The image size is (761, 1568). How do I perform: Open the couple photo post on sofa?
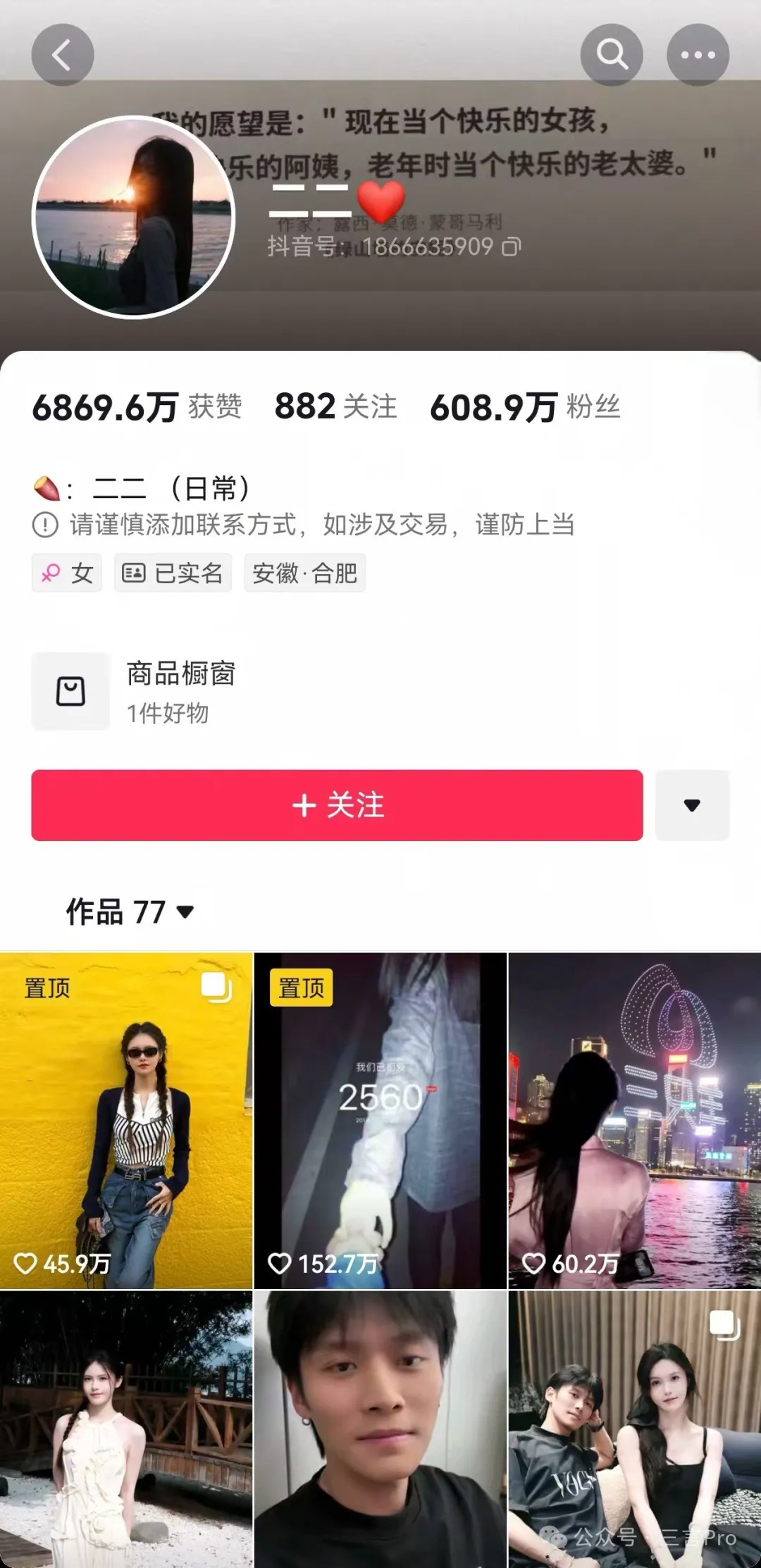tap(634, 1430)
